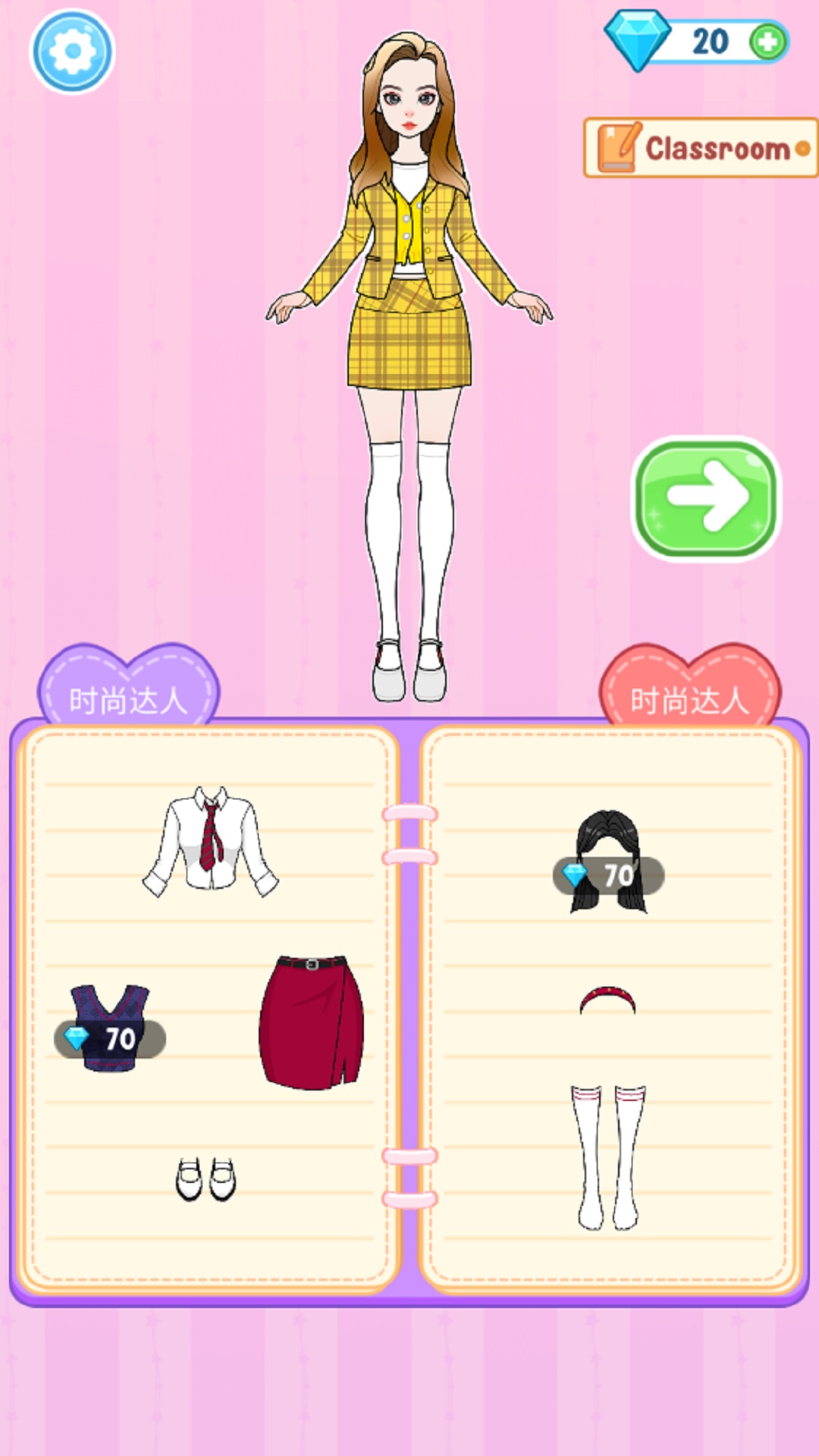
Task: Select the red headband
Action: coord(607,999)
